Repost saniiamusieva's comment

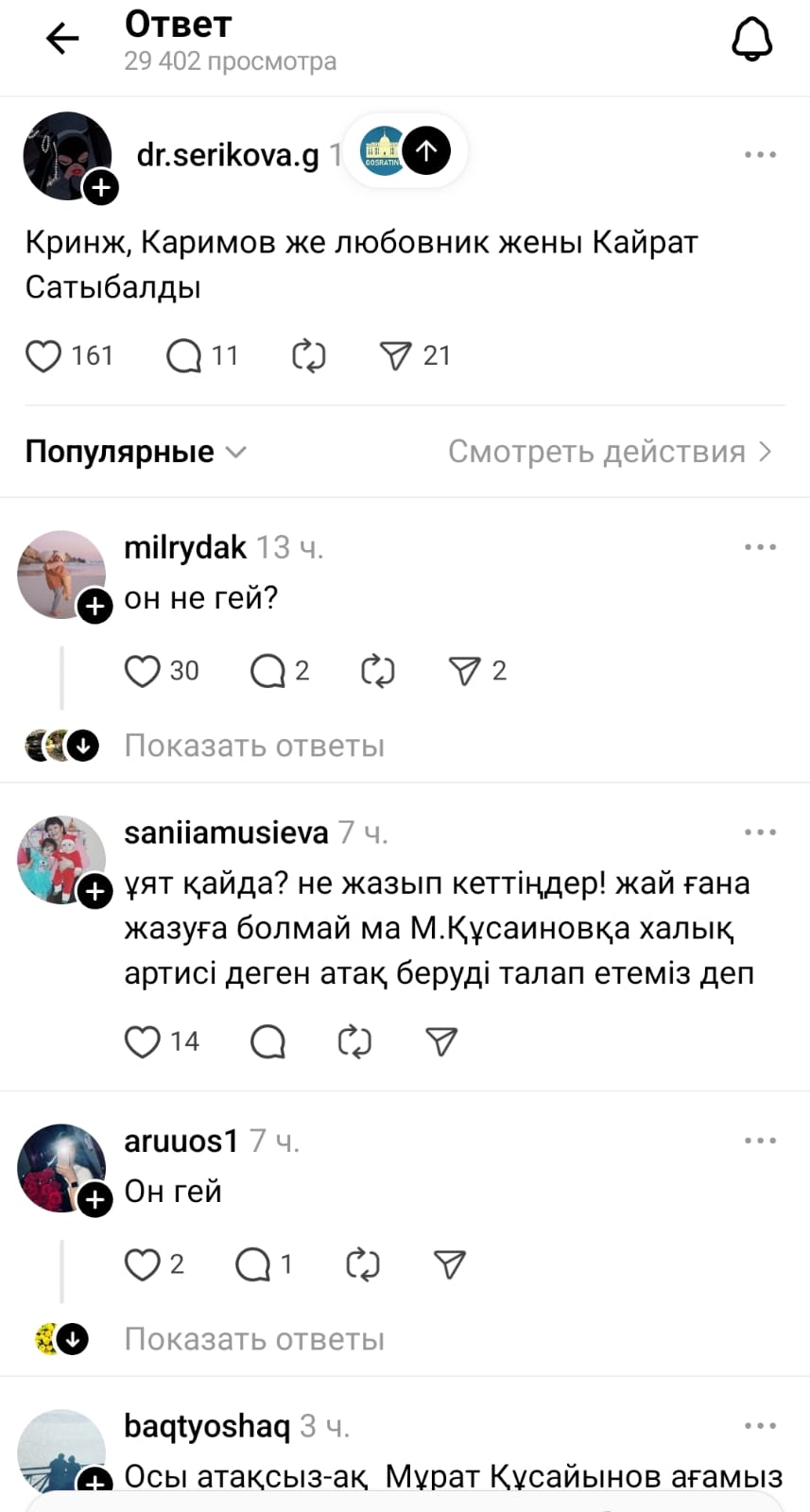click(354, 1041)
